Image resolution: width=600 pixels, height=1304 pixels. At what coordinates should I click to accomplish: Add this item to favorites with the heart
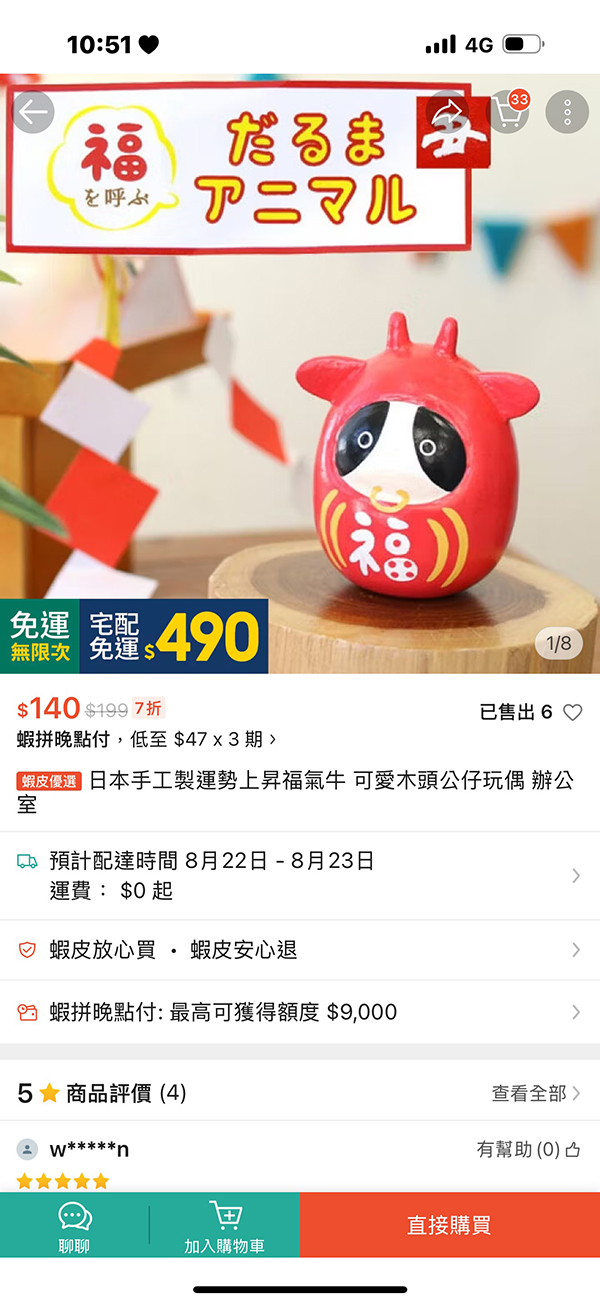pyautogui.click(x=572, y=713)
